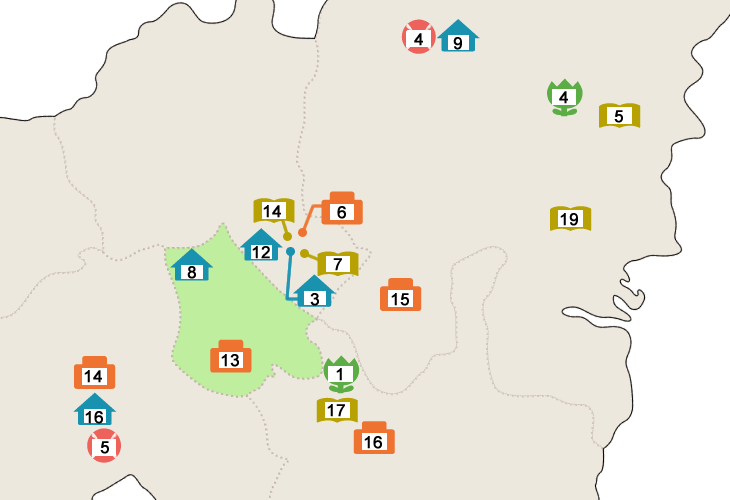This screenshot has height=500, width=730.
Task: Tap the green tulip marker numbered 1
Action: tap(341, 373)
